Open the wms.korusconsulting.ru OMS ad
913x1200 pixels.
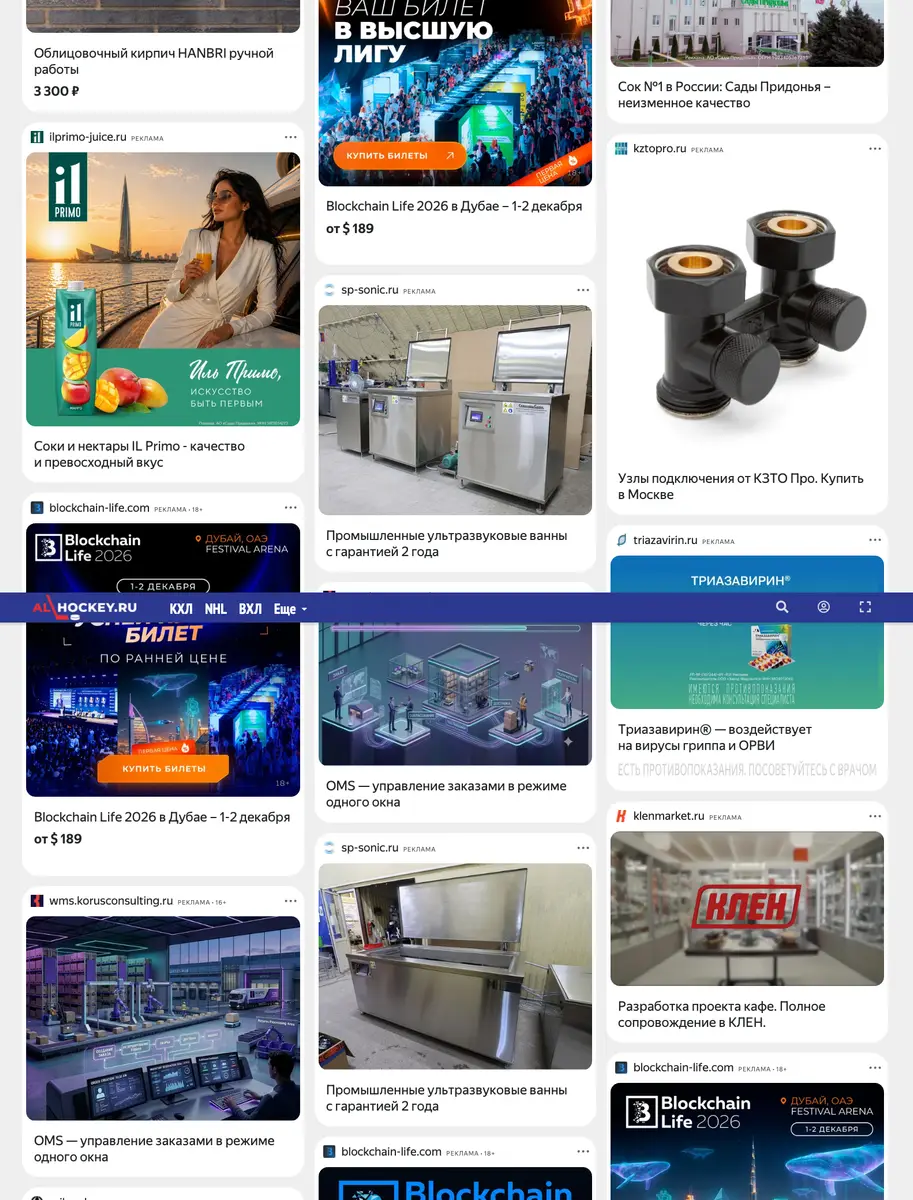(163, 1031)
